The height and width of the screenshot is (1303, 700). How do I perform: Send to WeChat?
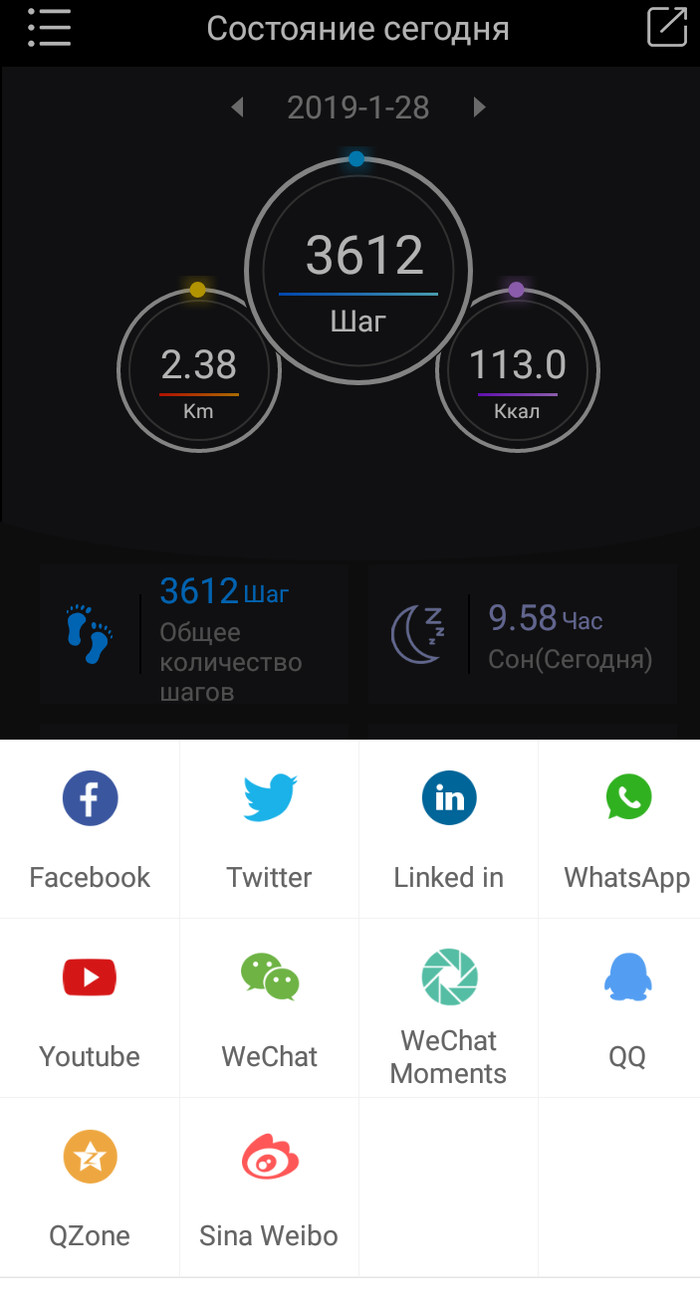[269, 1007]
